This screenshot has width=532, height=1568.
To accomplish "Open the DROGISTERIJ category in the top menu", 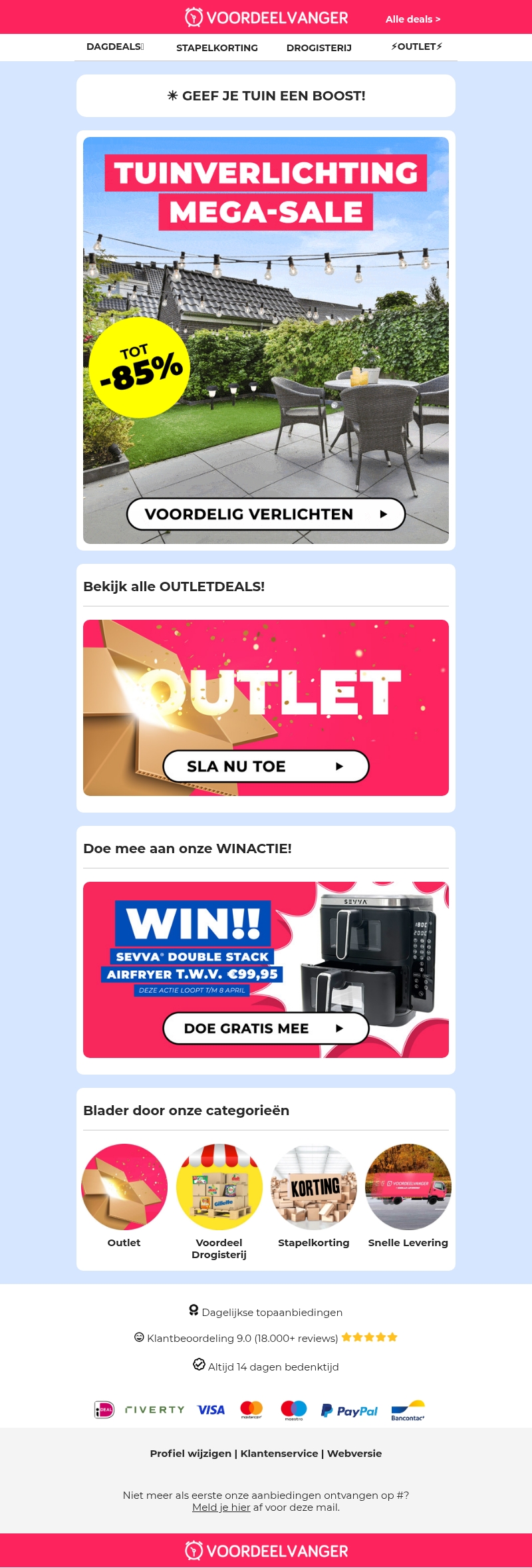I will pos(319,48).
